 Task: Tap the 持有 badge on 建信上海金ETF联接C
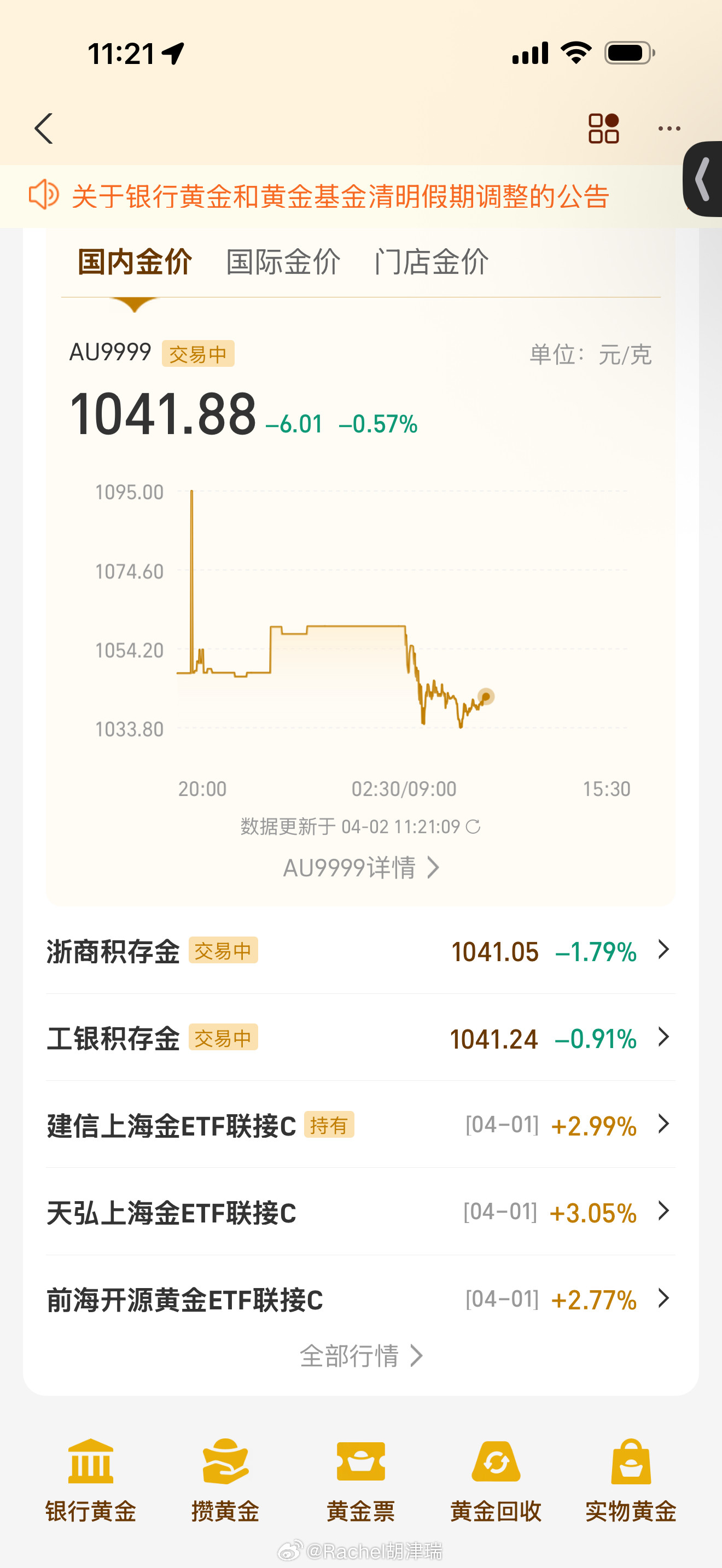click(329, 1125)
